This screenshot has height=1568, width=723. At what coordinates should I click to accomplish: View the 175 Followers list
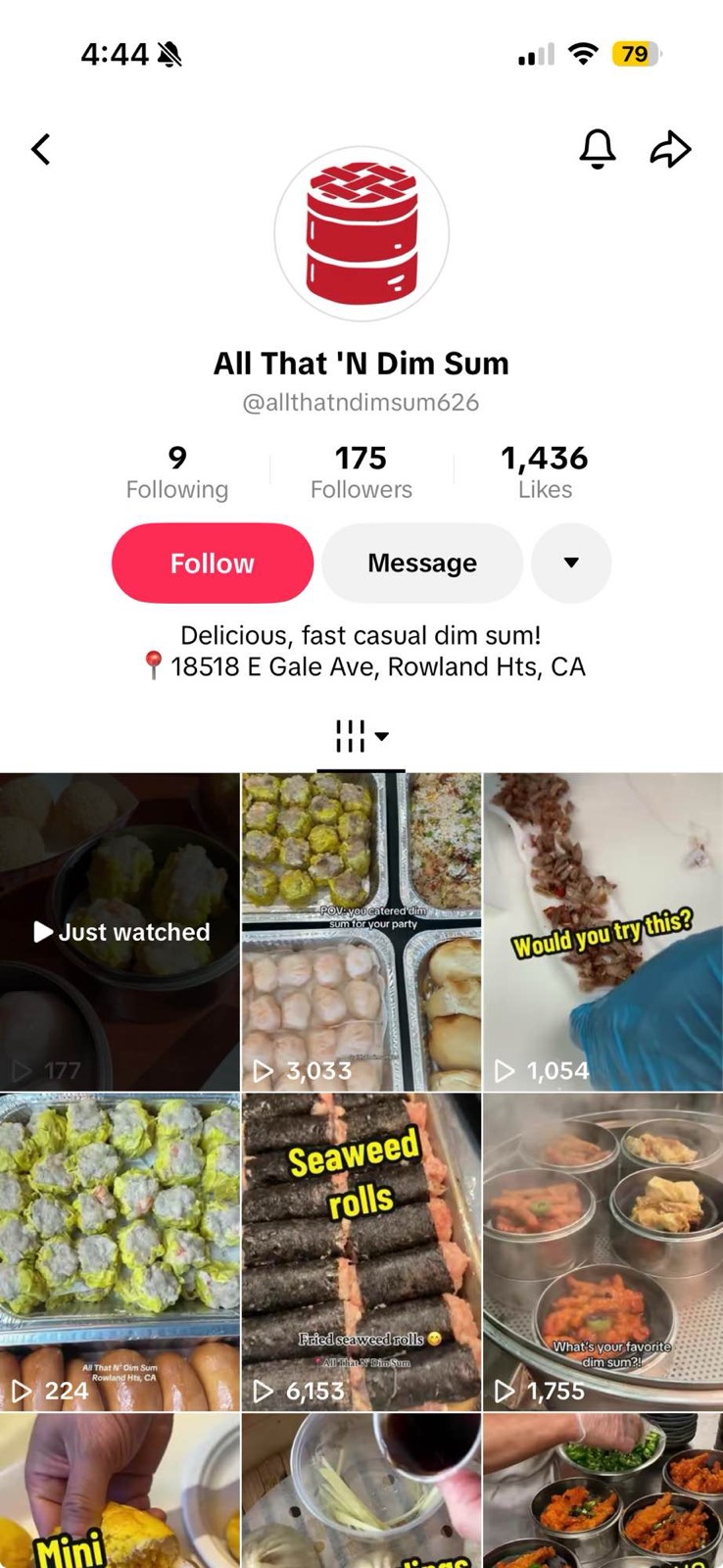pos(361,472)
